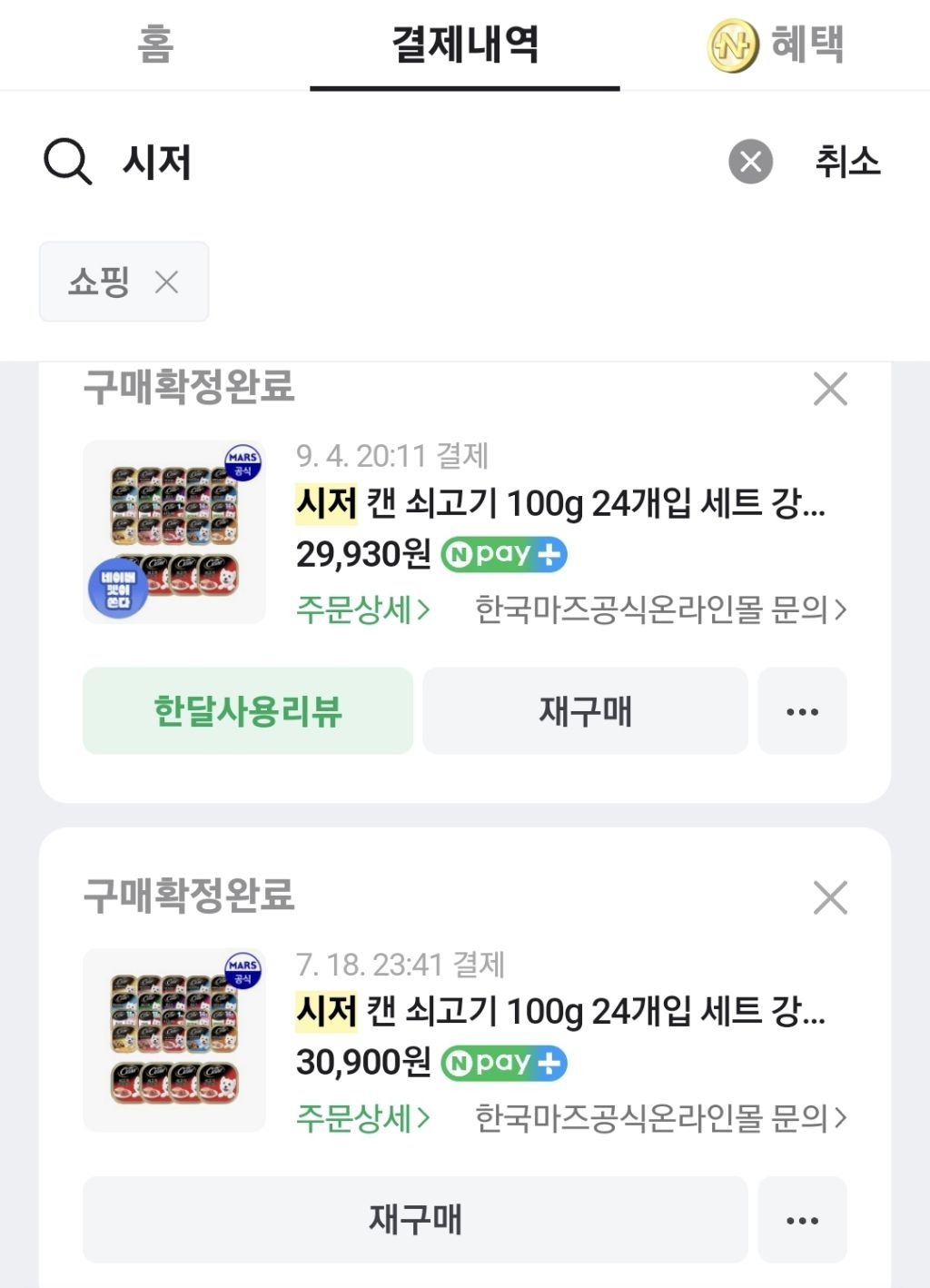The height and width of the screenshot is (1288, 930).
Task: Switch to the 홈 tab
Action: [x=155, y=44]
